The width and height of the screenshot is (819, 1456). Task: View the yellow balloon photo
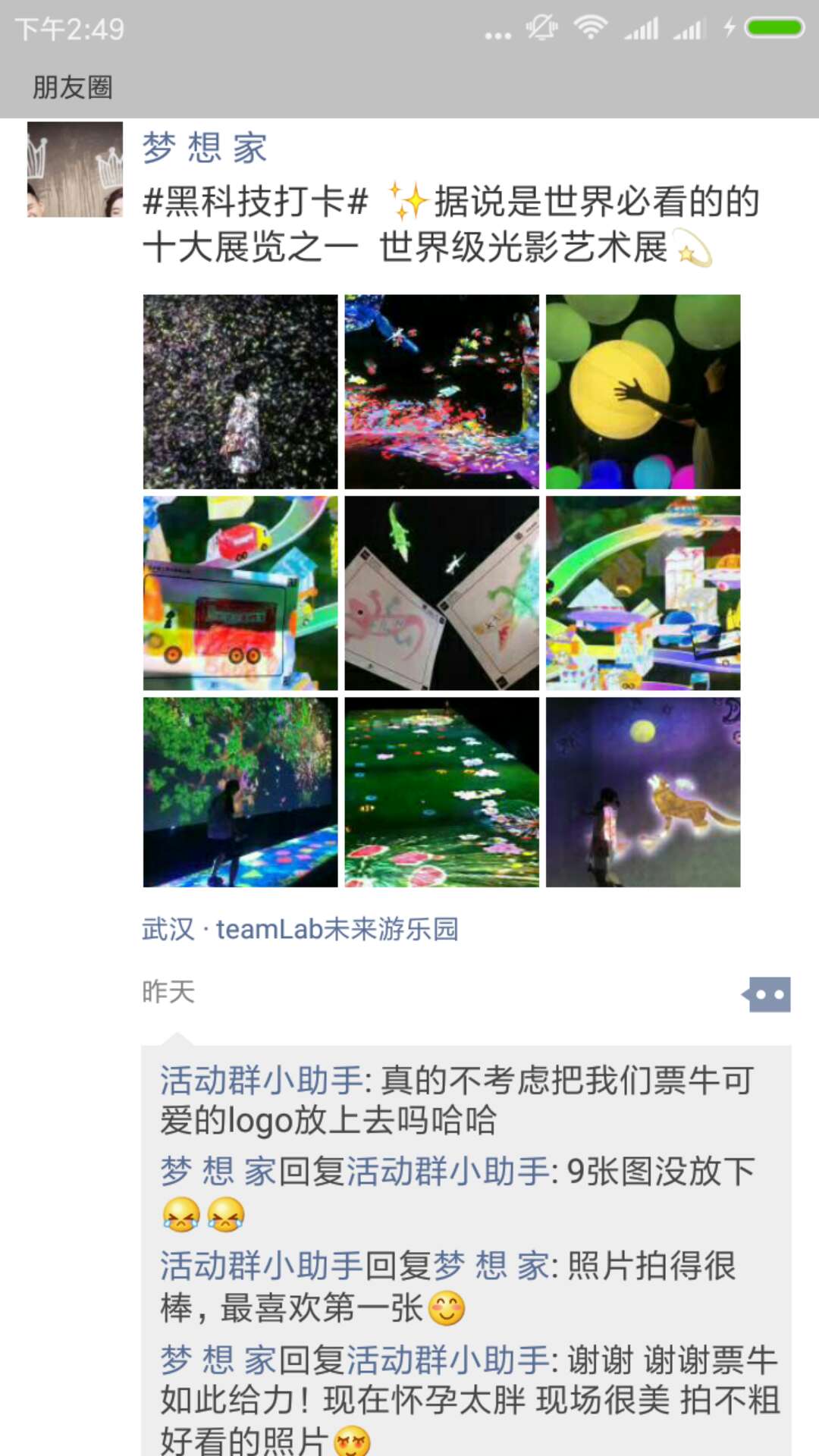[642, 391]
